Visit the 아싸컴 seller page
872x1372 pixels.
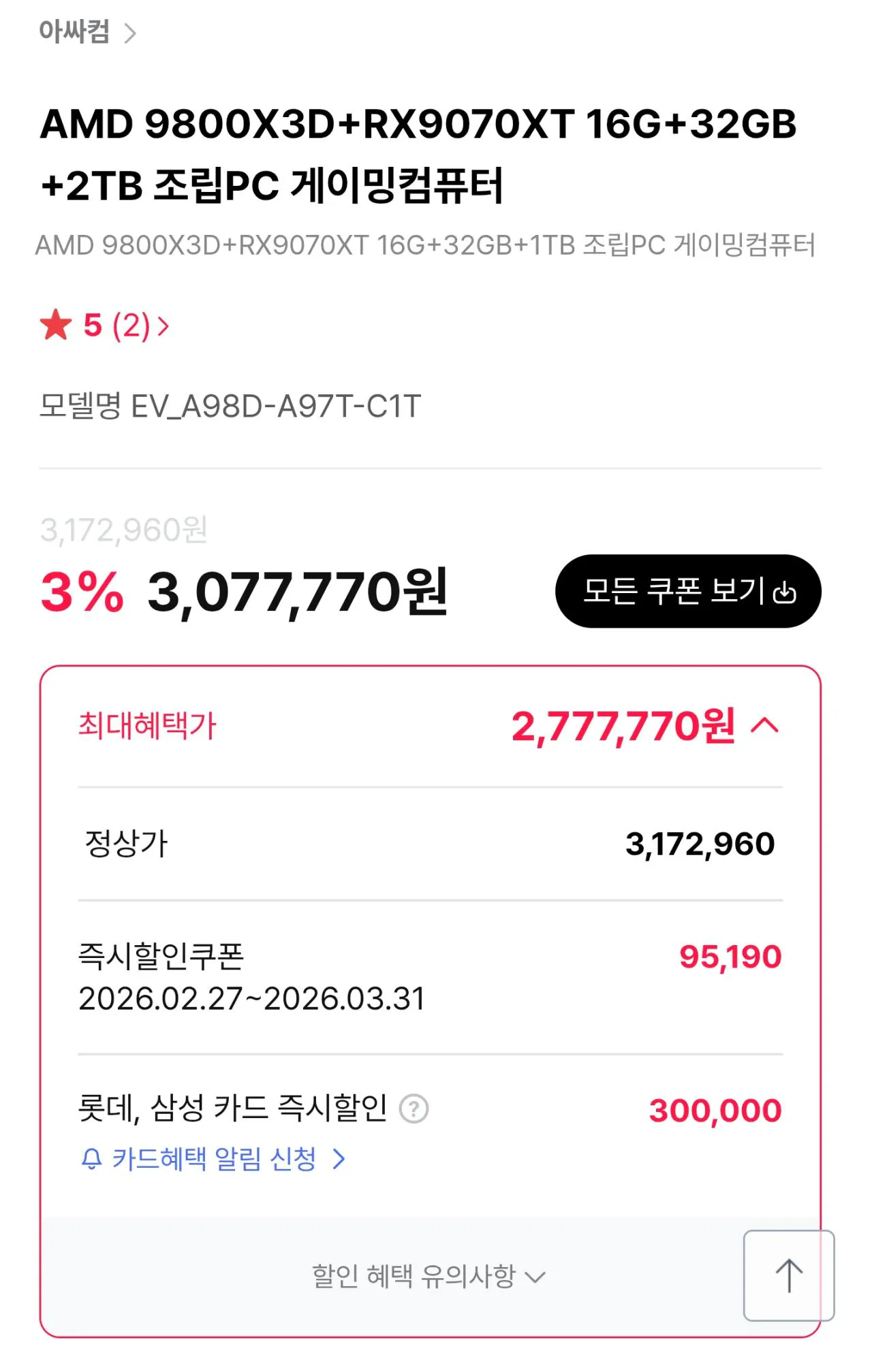pos(75,31)
